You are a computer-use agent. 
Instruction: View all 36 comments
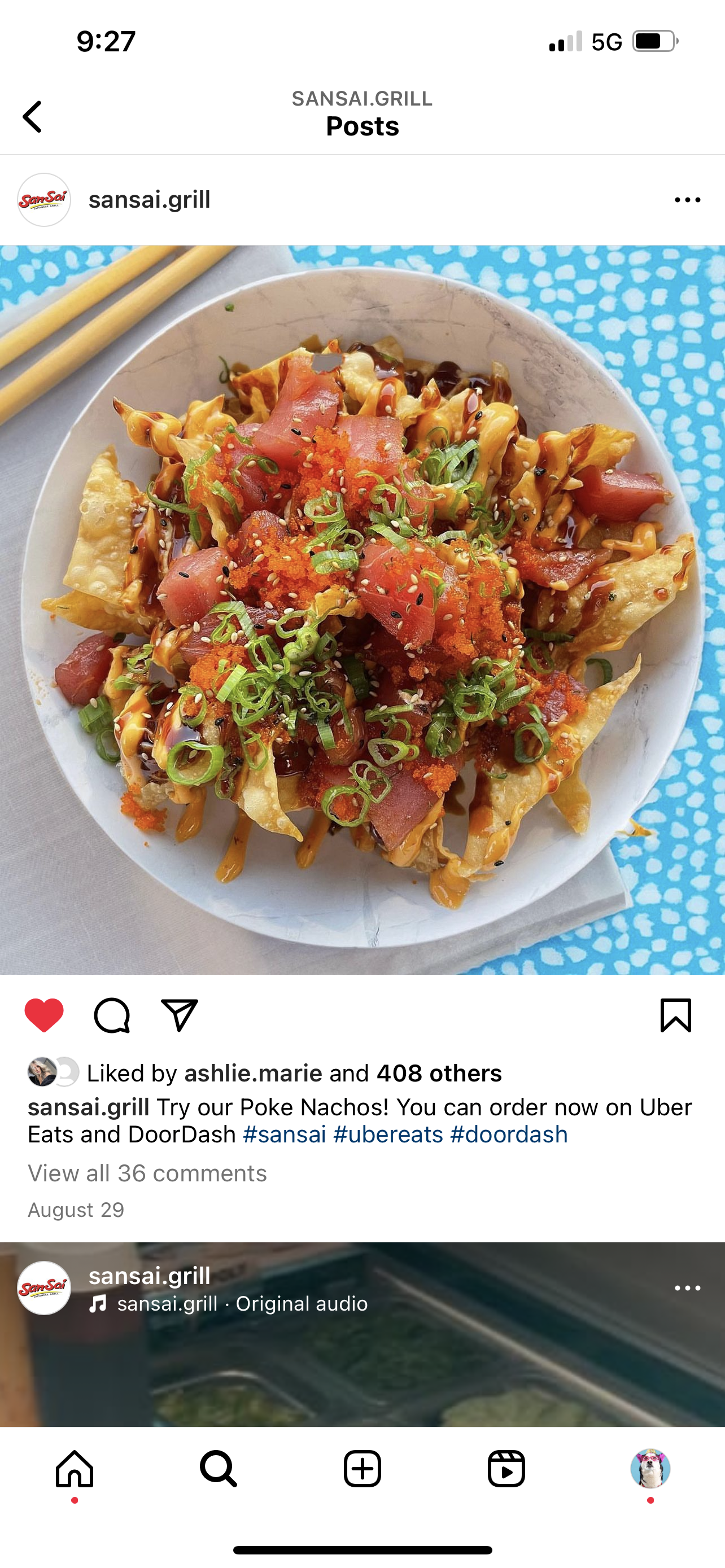147,1173
